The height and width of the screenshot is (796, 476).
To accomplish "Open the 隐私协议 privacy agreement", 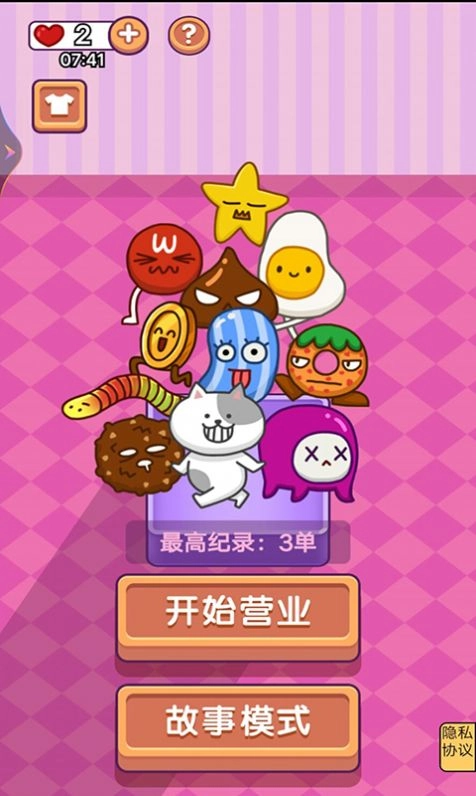I will point(457,746).
